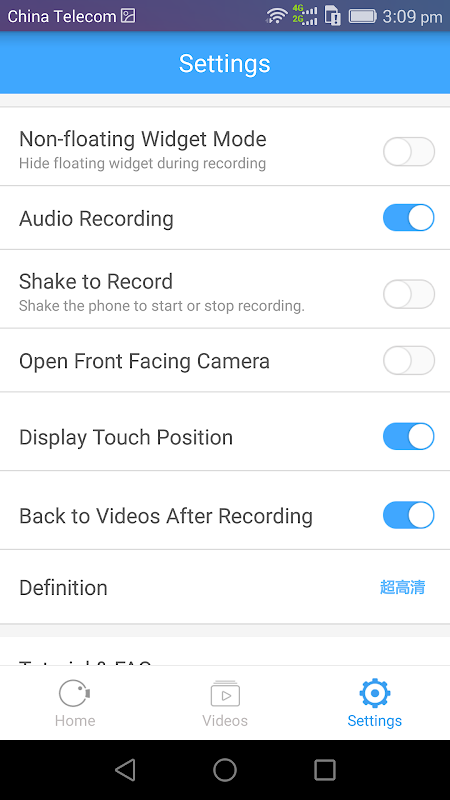Switch to the Home tab
The image size is (450, 800).
[75, 703]
